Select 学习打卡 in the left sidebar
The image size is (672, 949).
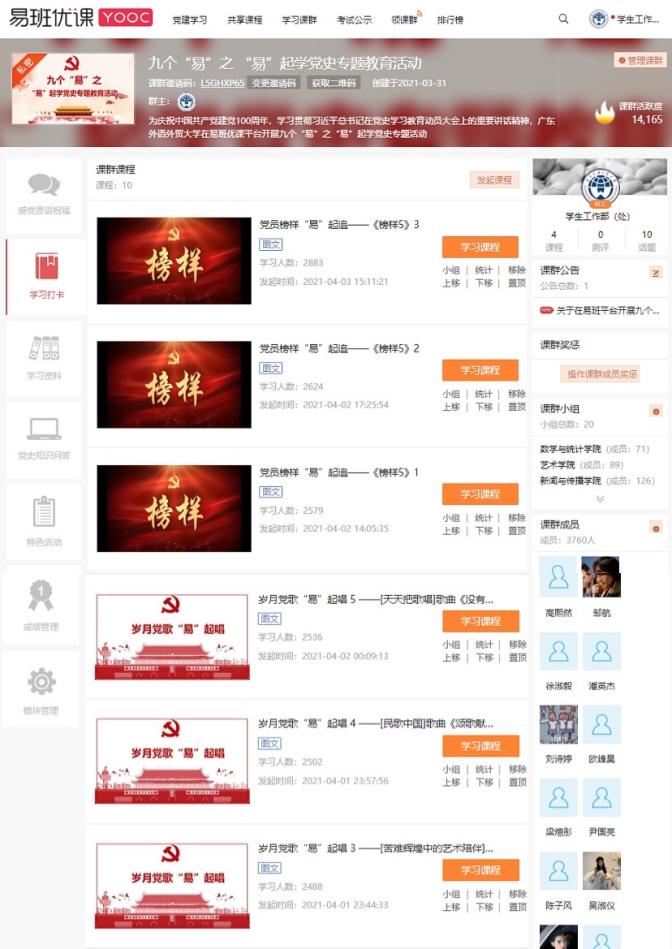pos(46,277)
